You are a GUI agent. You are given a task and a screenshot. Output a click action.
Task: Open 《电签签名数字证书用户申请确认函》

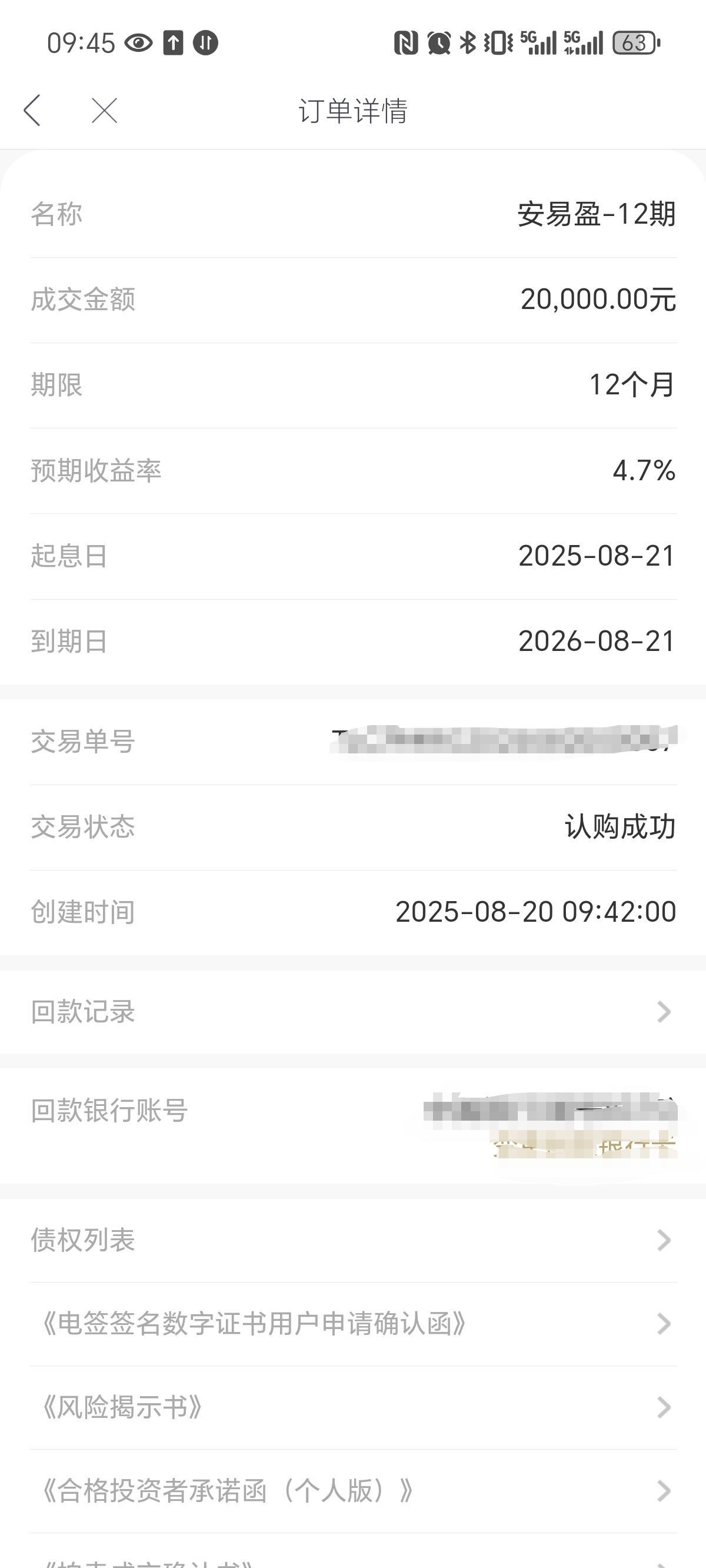pos(353,1324)
